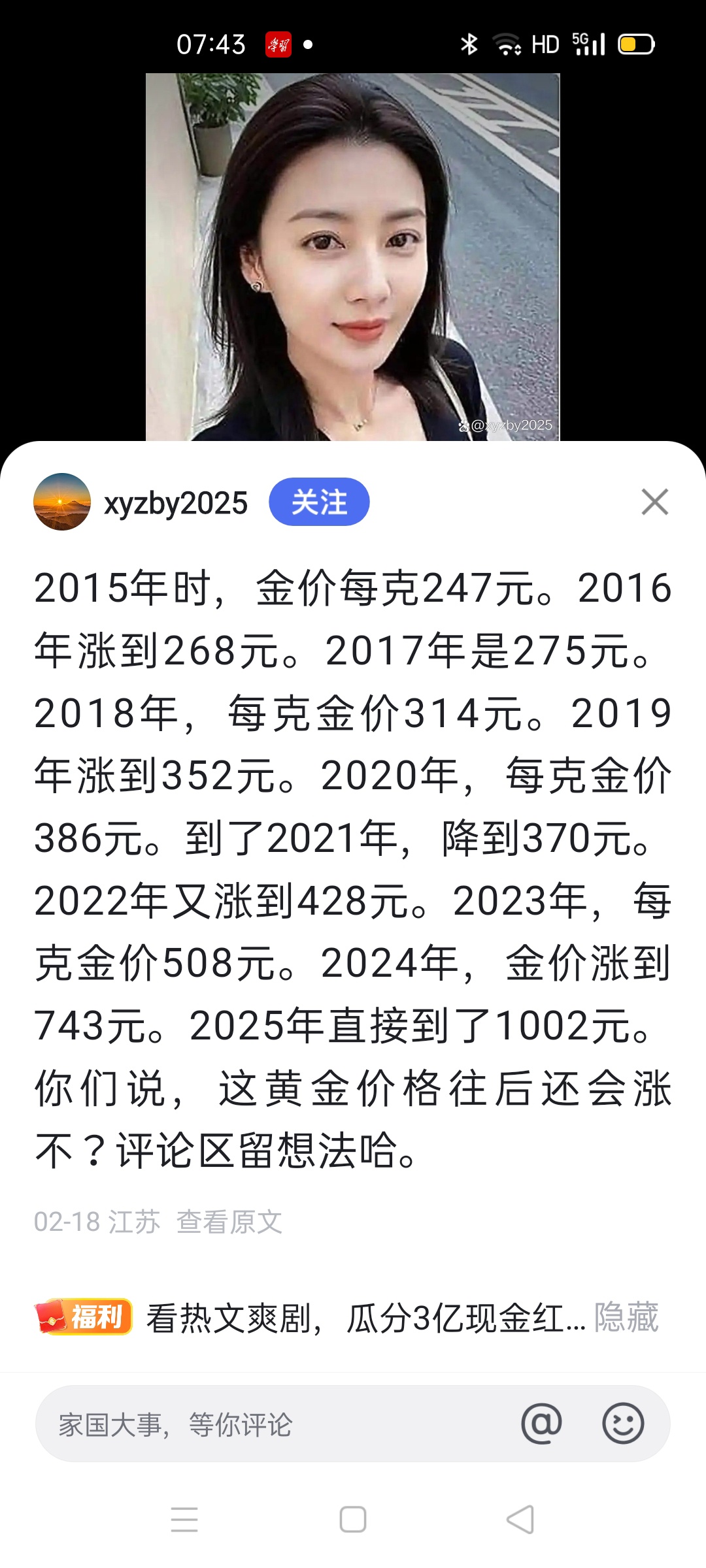The width and height of the screenshot is (706, 1568).
Task: View the post photo in full
Action: pyautogui.click(x=352, y=256)
